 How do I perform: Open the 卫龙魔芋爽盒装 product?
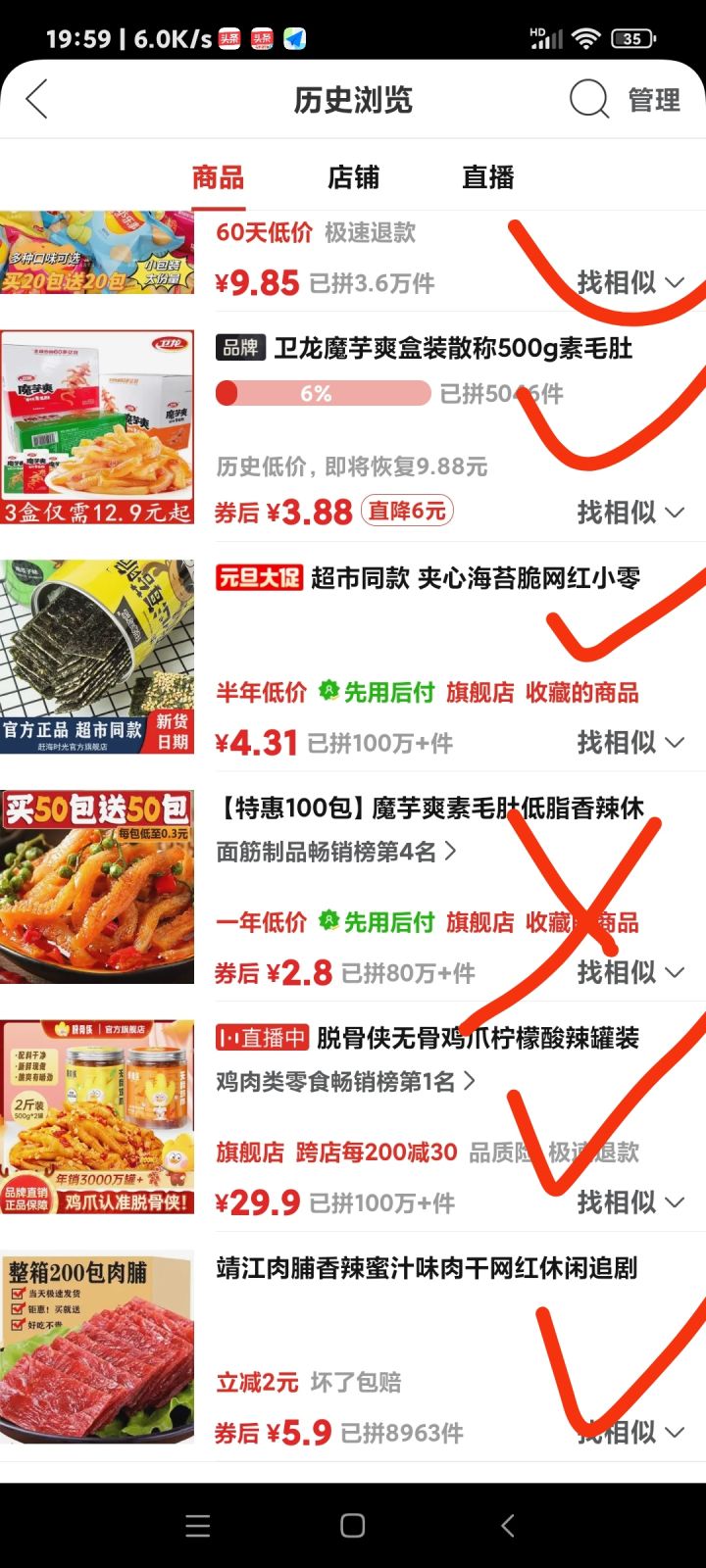tap(453, 348)
